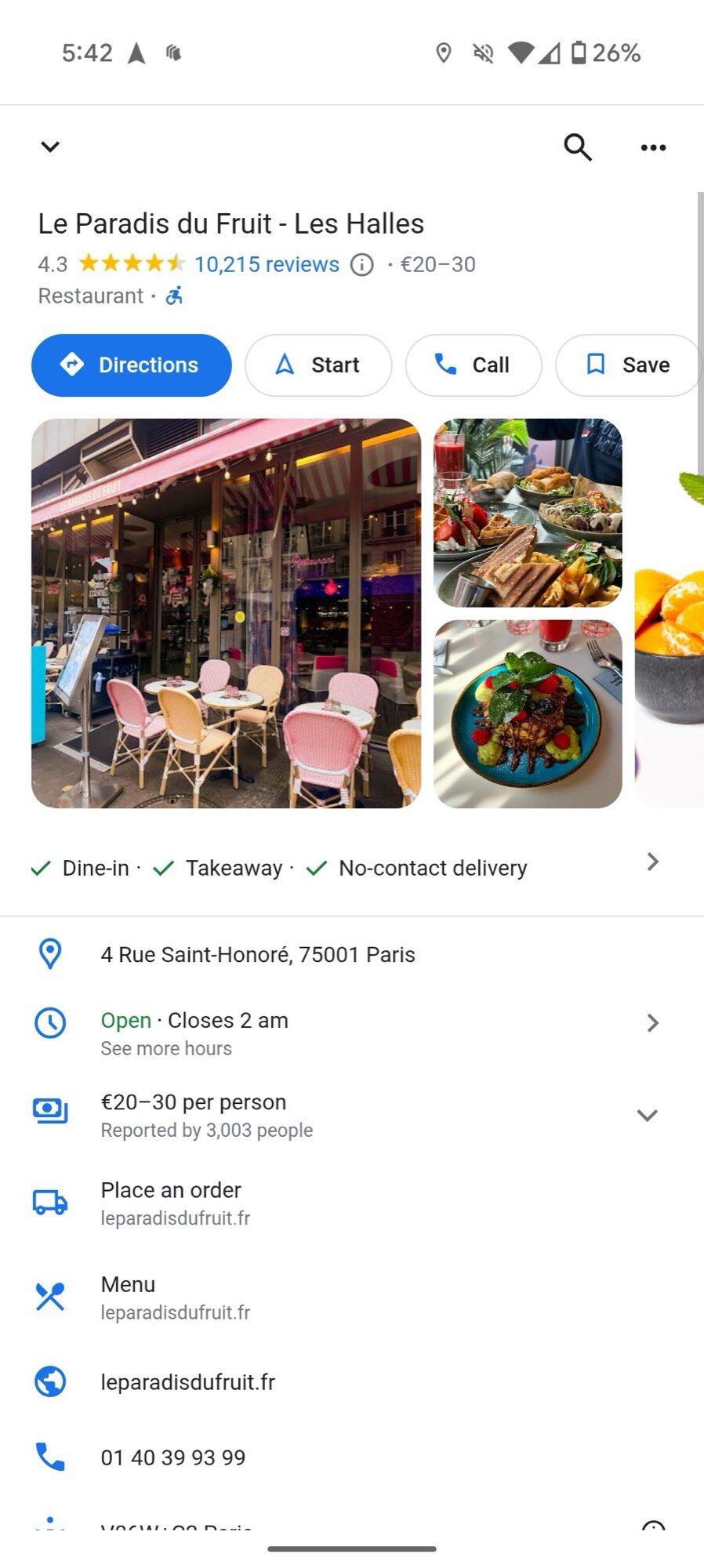The height and width of the screenshot is (1568, 704).
Task: Collapse the place sheet with the down chevron
Action: click(x=50, y=147)
